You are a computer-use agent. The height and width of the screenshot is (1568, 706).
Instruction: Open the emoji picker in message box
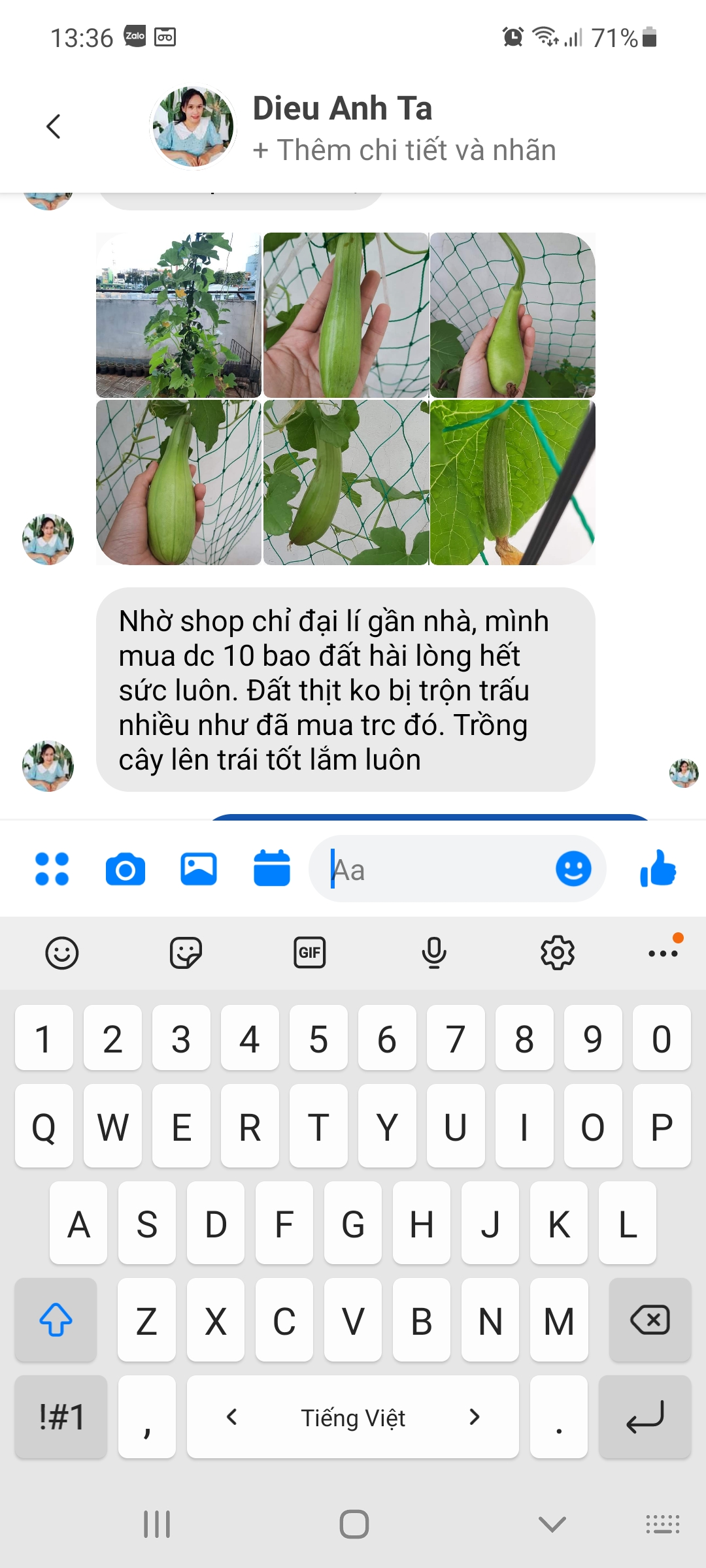573,869
